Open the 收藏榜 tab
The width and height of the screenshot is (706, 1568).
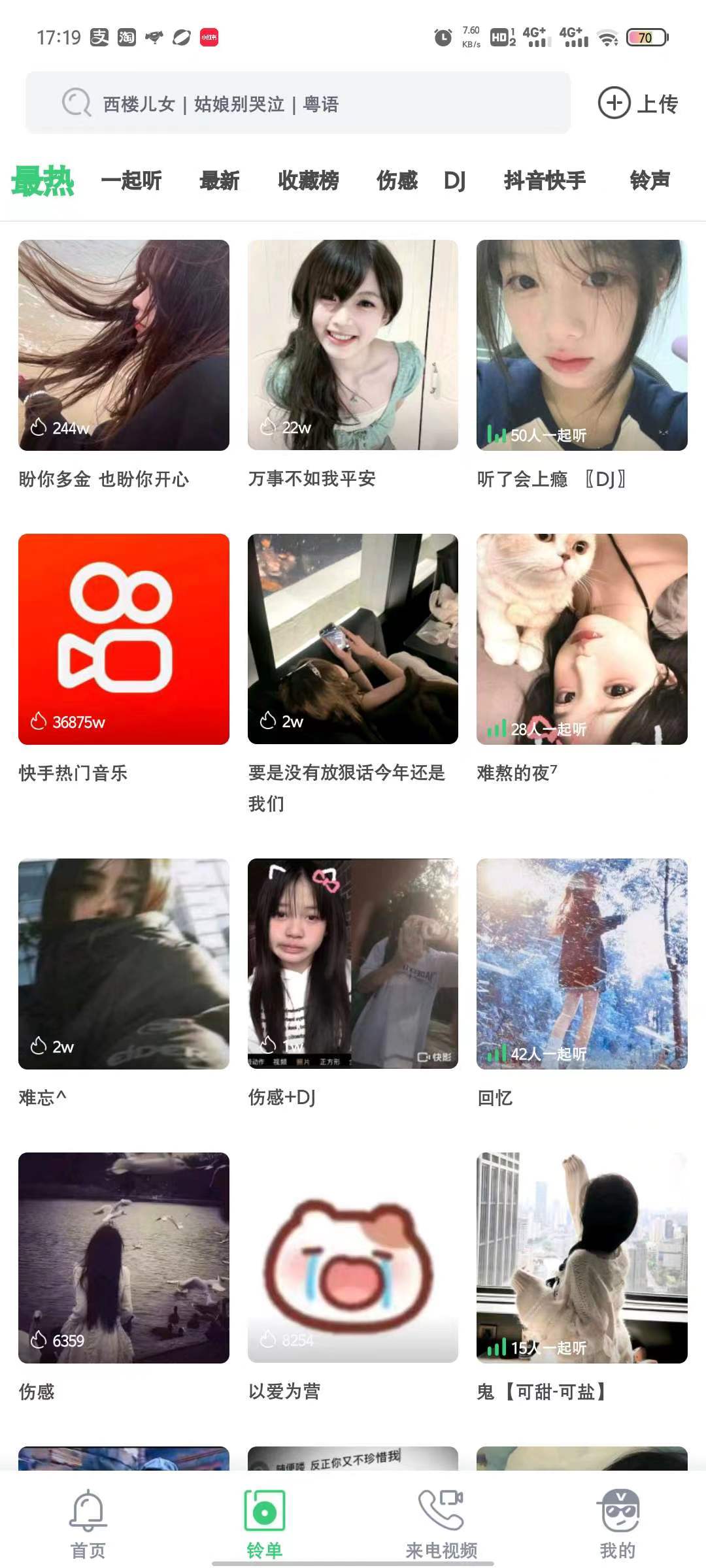[308, 180]
